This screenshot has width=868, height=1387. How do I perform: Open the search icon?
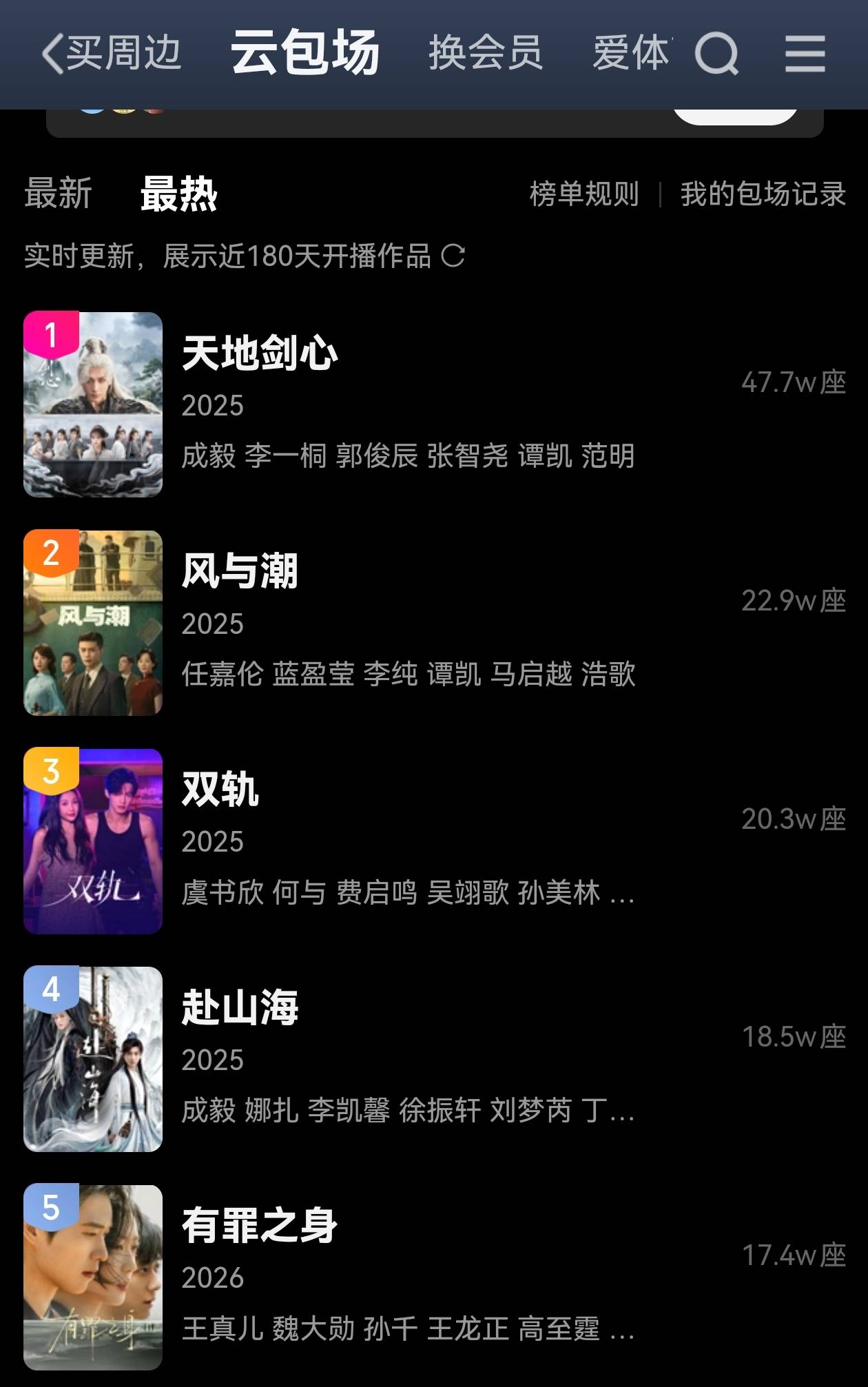pyautogui.click(x=716, y=54)
